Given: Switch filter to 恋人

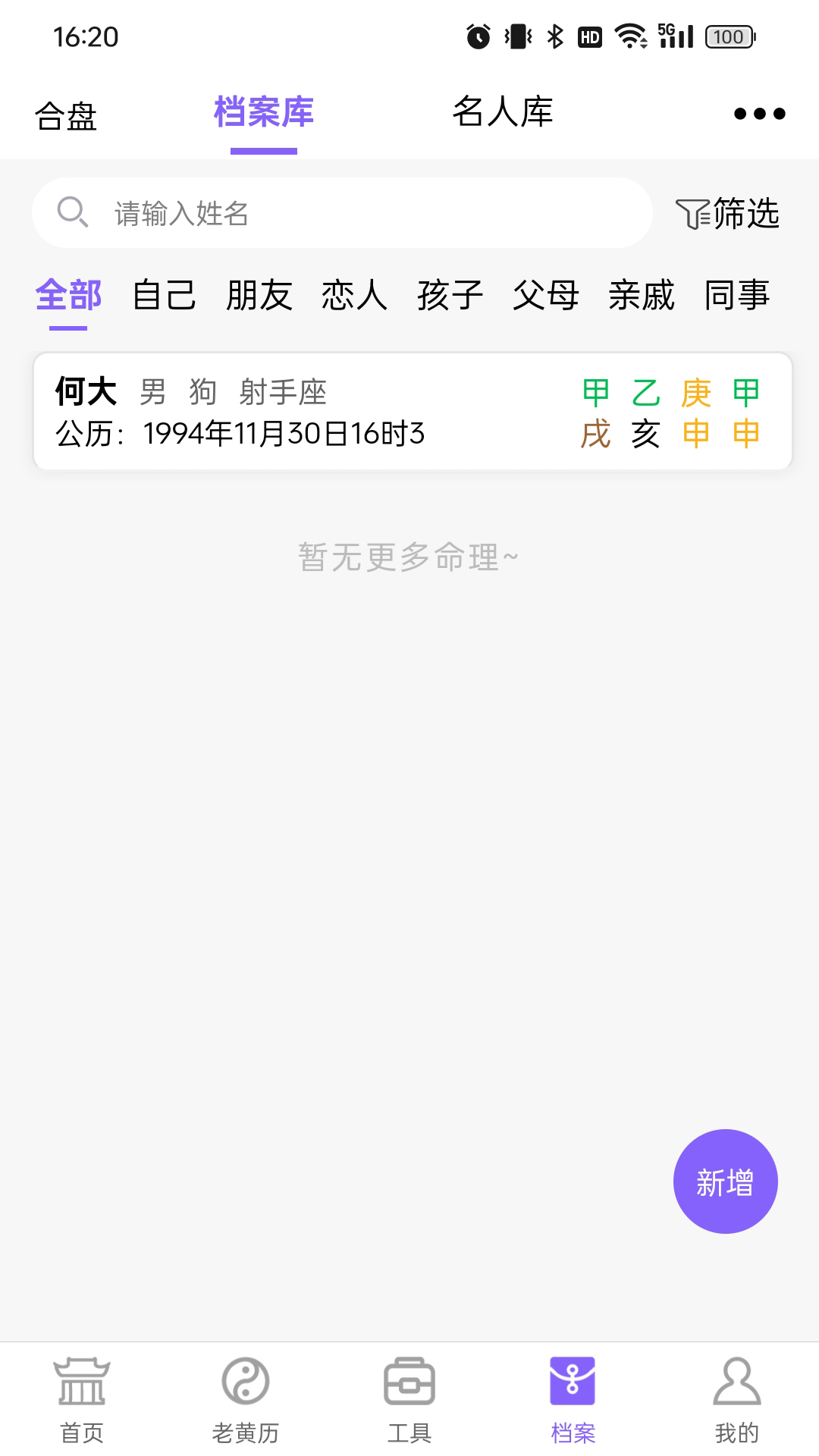Looking at the screenshot, I should pyautogui.click(x=353, y=297).
